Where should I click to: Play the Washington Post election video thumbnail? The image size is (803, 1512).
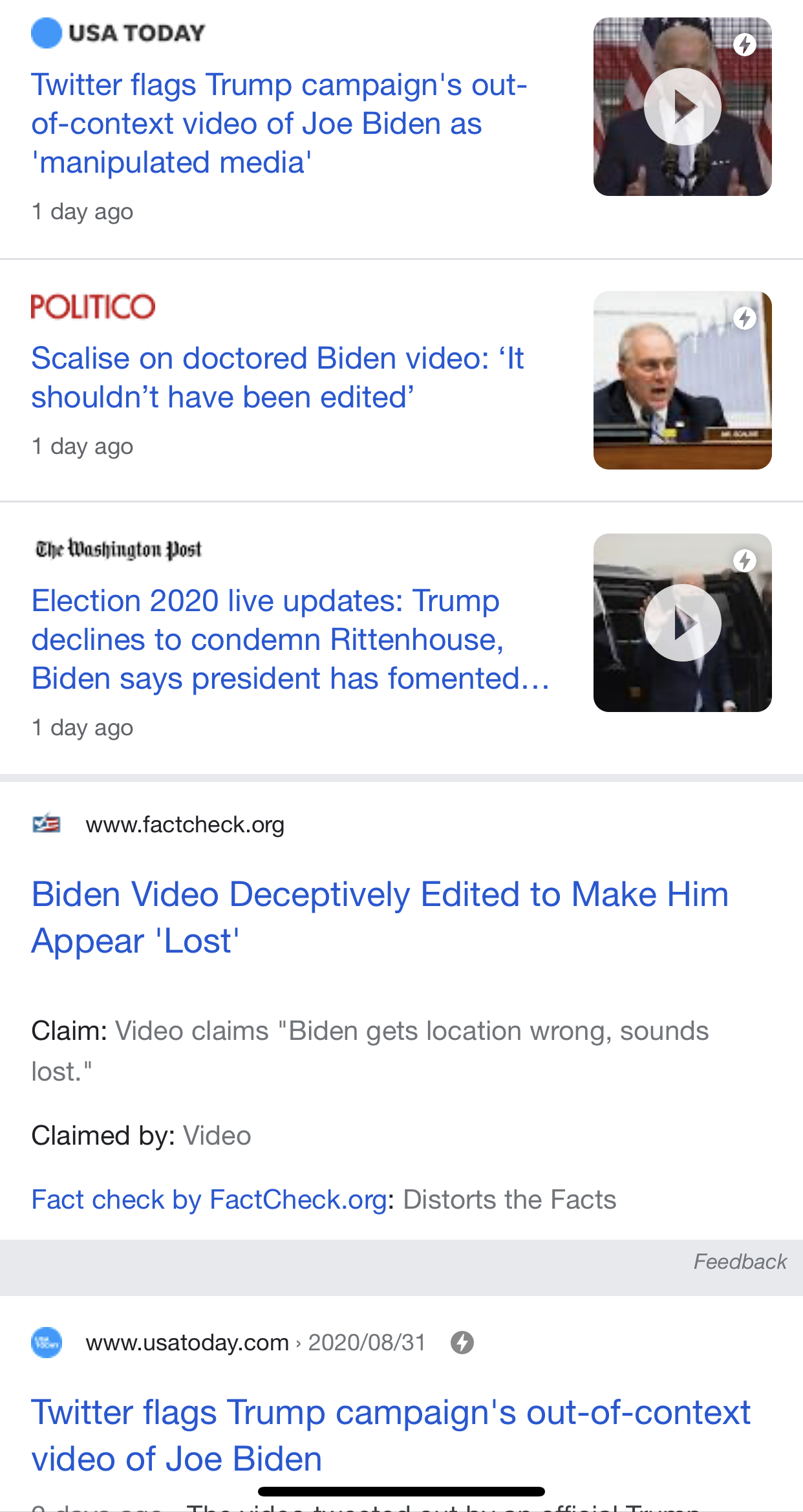coord(682,623)
